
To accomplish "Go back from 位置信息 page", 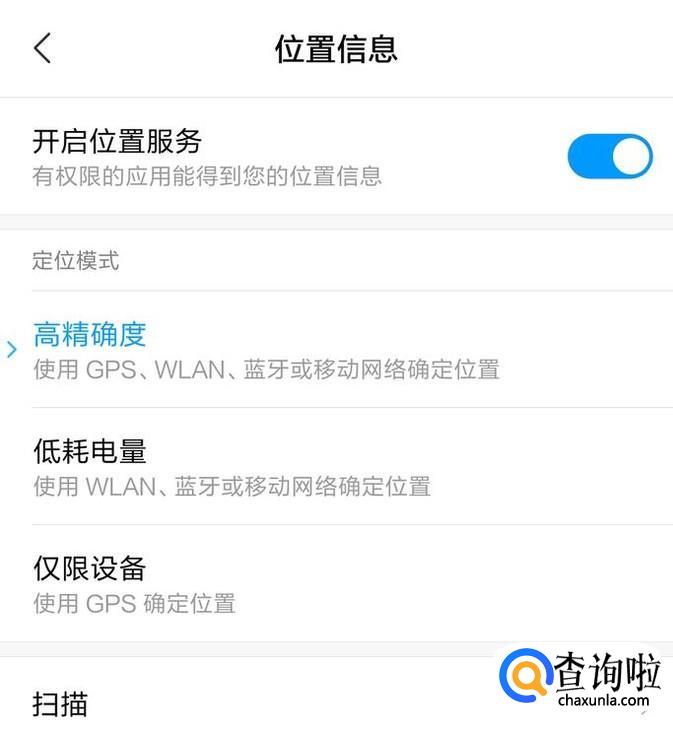I will pyautogui.click(x=42, y=48).
